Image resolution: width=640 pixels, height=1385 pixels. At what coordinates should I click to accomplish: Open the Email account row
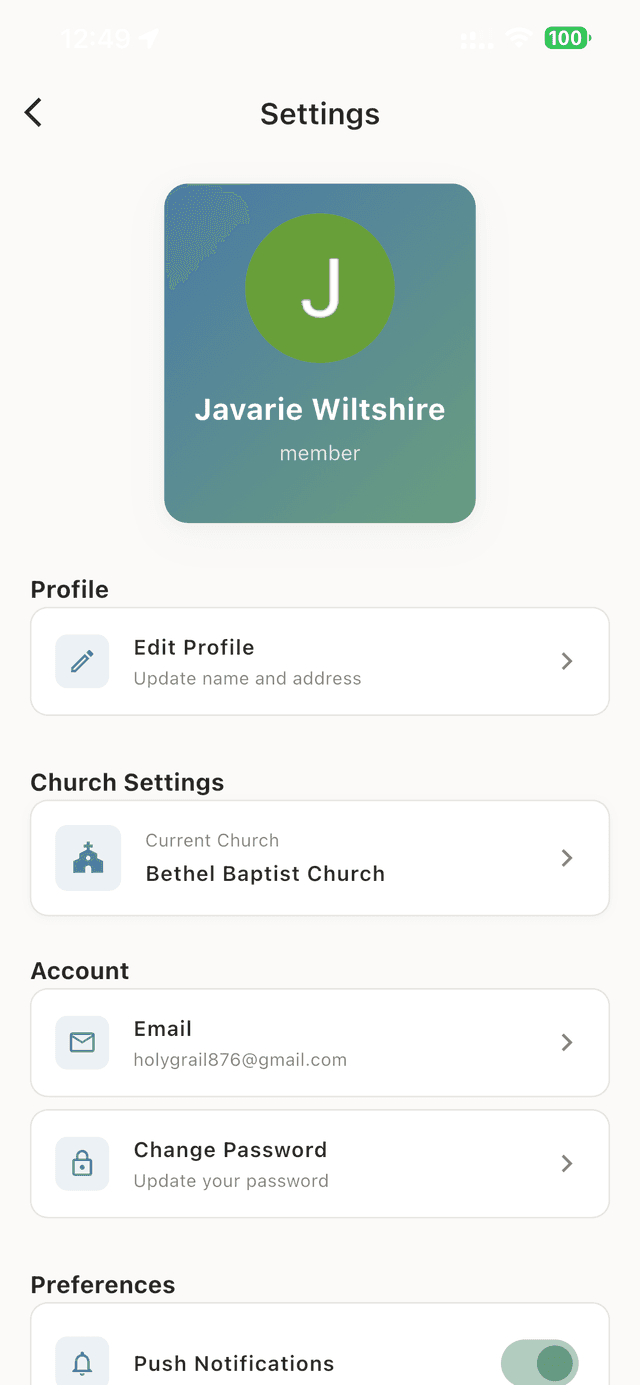[320, 1043]
